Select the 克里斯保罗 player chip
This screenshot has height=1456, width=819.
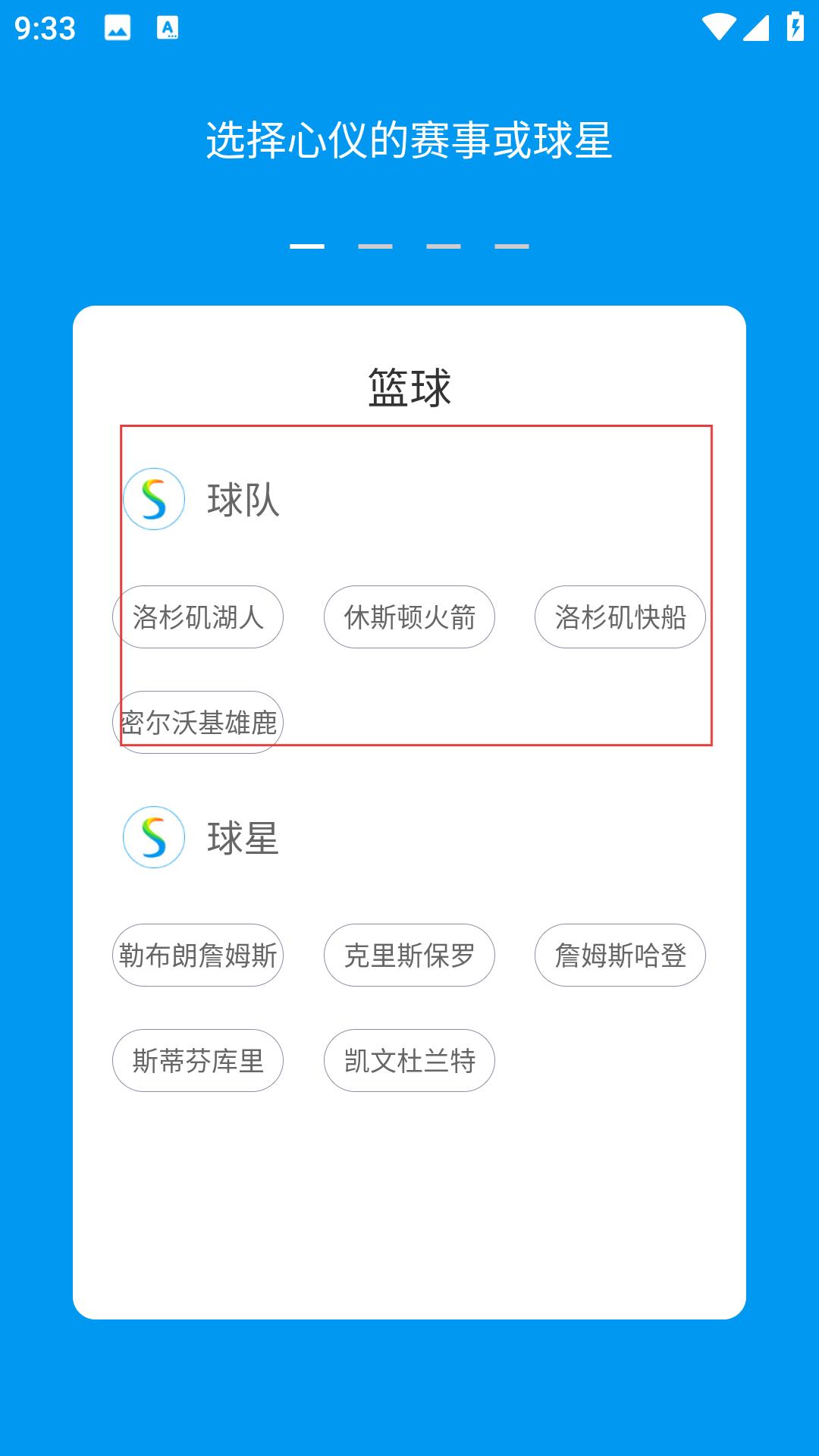[x=409, y=955]
